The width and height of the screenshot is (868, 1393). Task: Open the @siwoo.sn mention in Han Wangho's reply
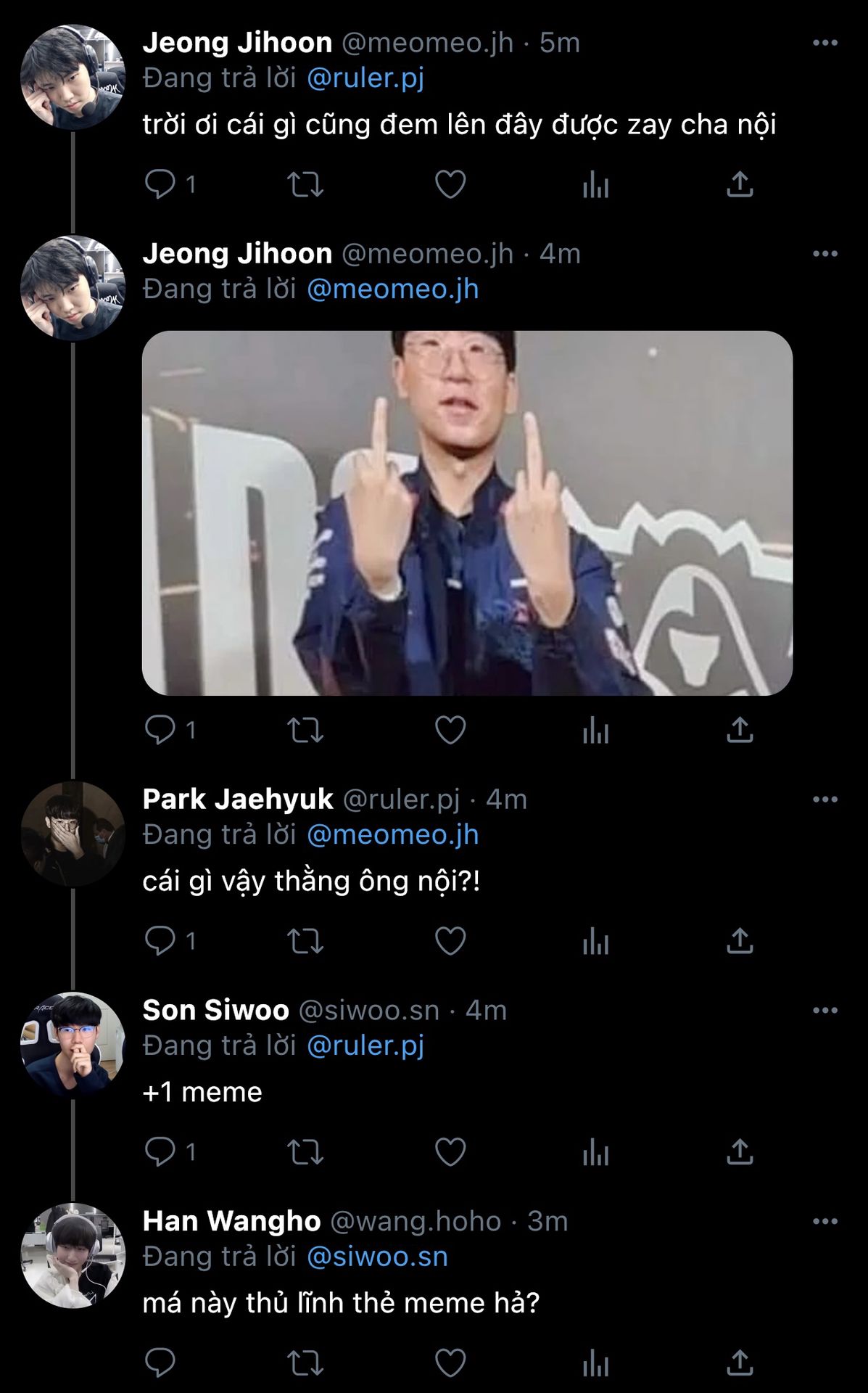point(377,1257)
